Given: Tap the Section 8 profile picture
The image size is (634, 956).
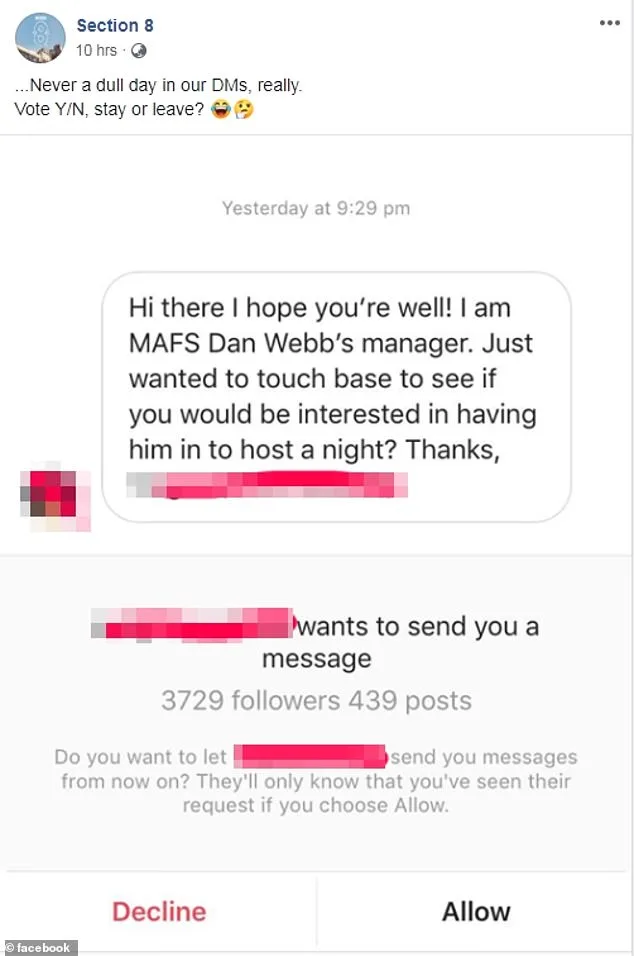Looking at the screenshot, I should (40, 38).
